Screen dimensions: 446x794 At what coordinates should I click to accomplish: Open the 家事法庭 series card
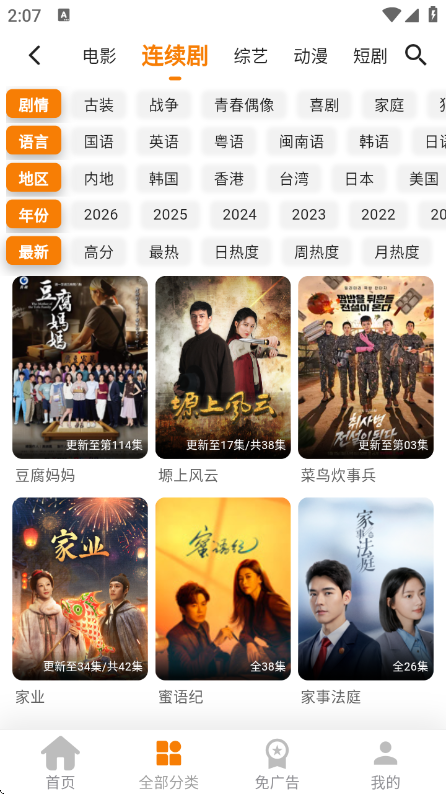[366, 601]
